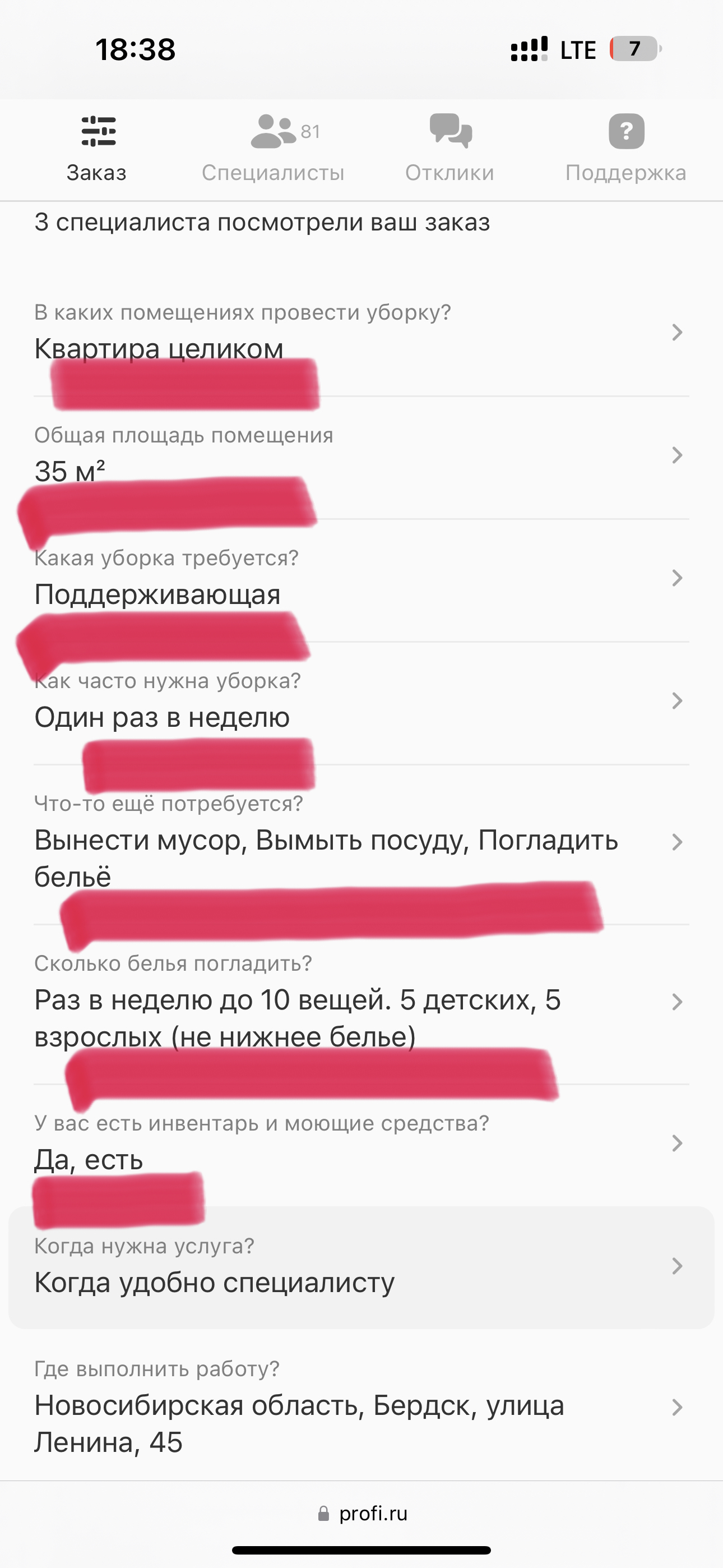
Task: Switch to the Заказ tab
Action: 97,149
